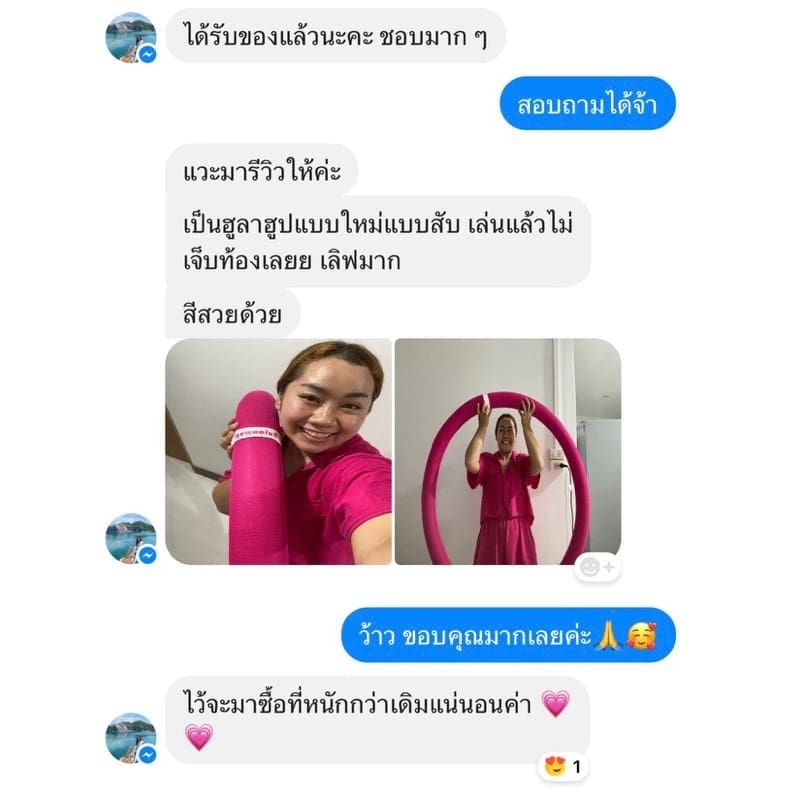Add an emoji reaction to the photos
Image resolution: width=800 pixels, height=800 pixels.
pyautogui.click(x=598, y=567)
